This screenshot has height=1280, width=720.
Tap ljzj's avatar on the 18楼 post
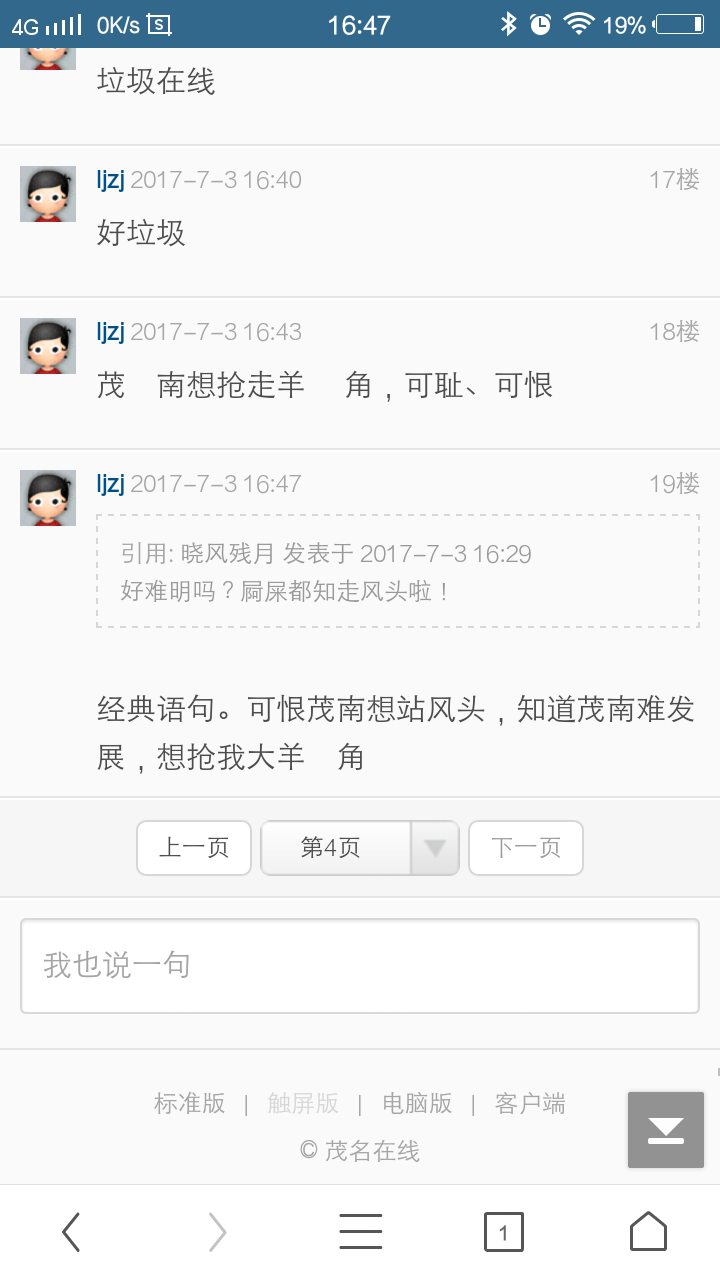pyautogui.click(x=48, y=346)
